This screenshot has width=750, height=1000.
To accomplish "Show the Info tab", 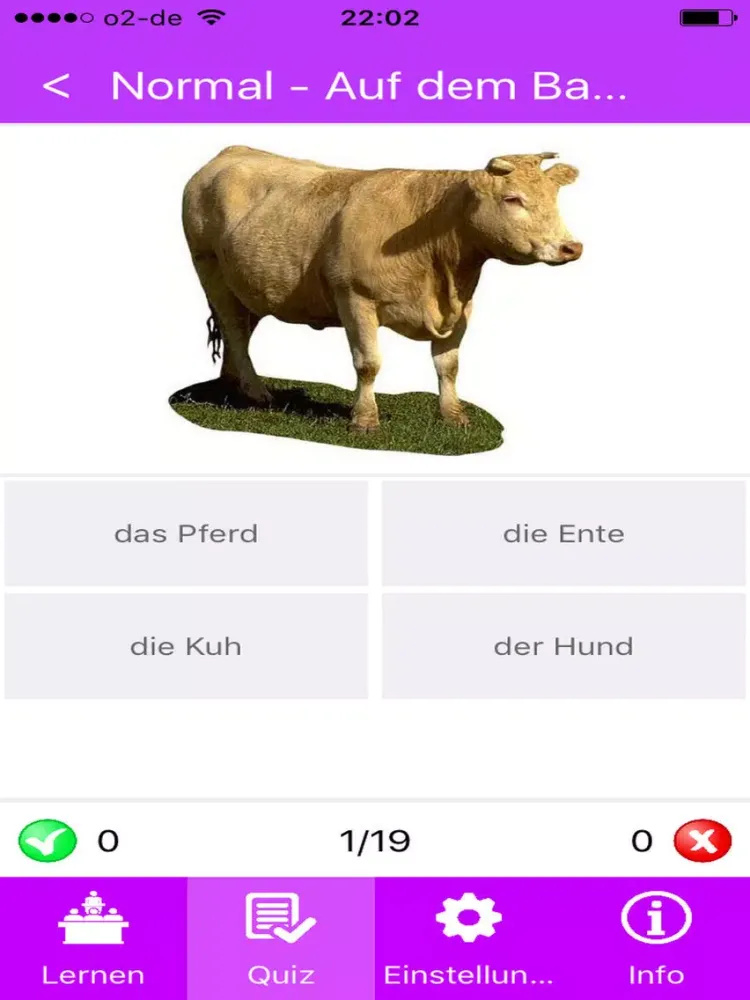I will [x=656, y=938].
